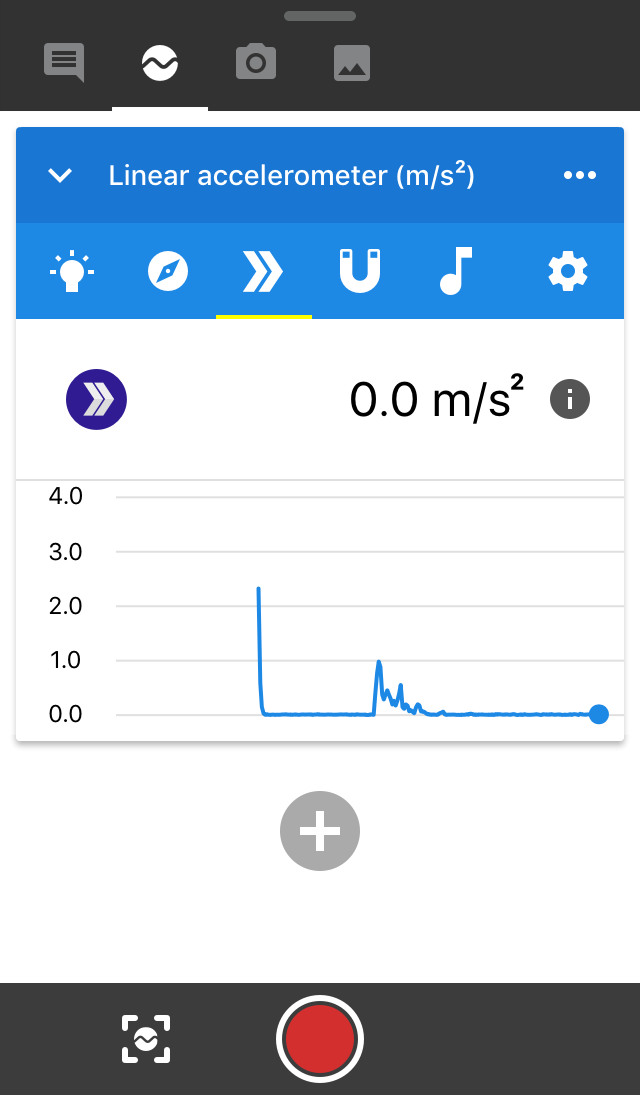Image resolution: width=640 pixels, height=1095 pixels.
Task: Select the compass sensor
Action: (x=168, y=271)
